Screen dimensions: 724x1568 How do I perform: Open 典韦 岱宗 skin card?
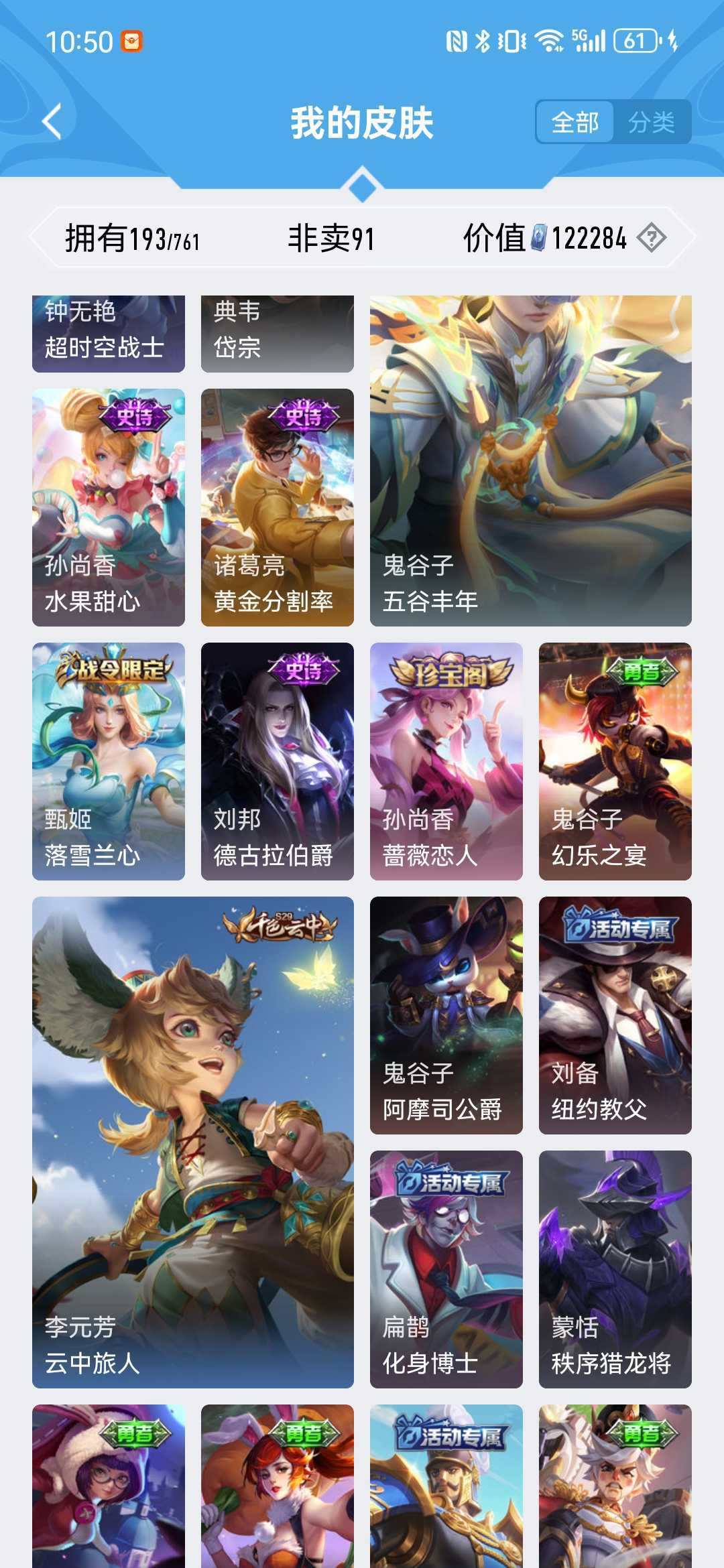(277, 334)
